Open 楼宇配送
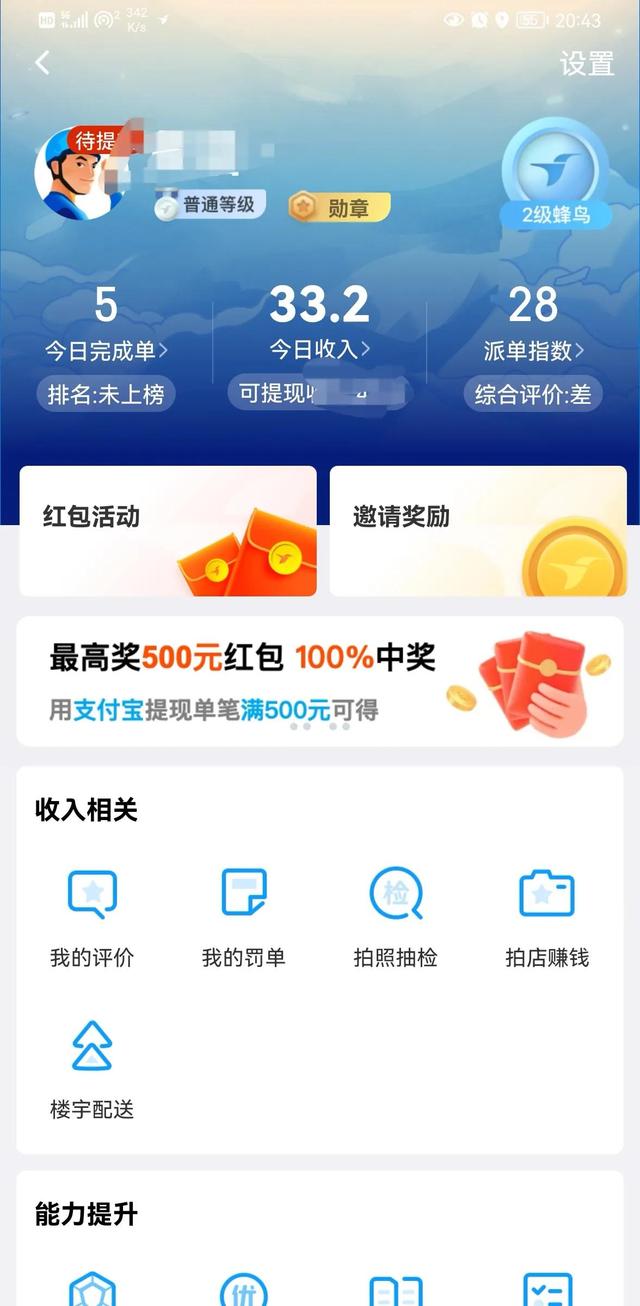Image resolution: width=640 pixels, height=1306 pixels. pos(92,1069)
